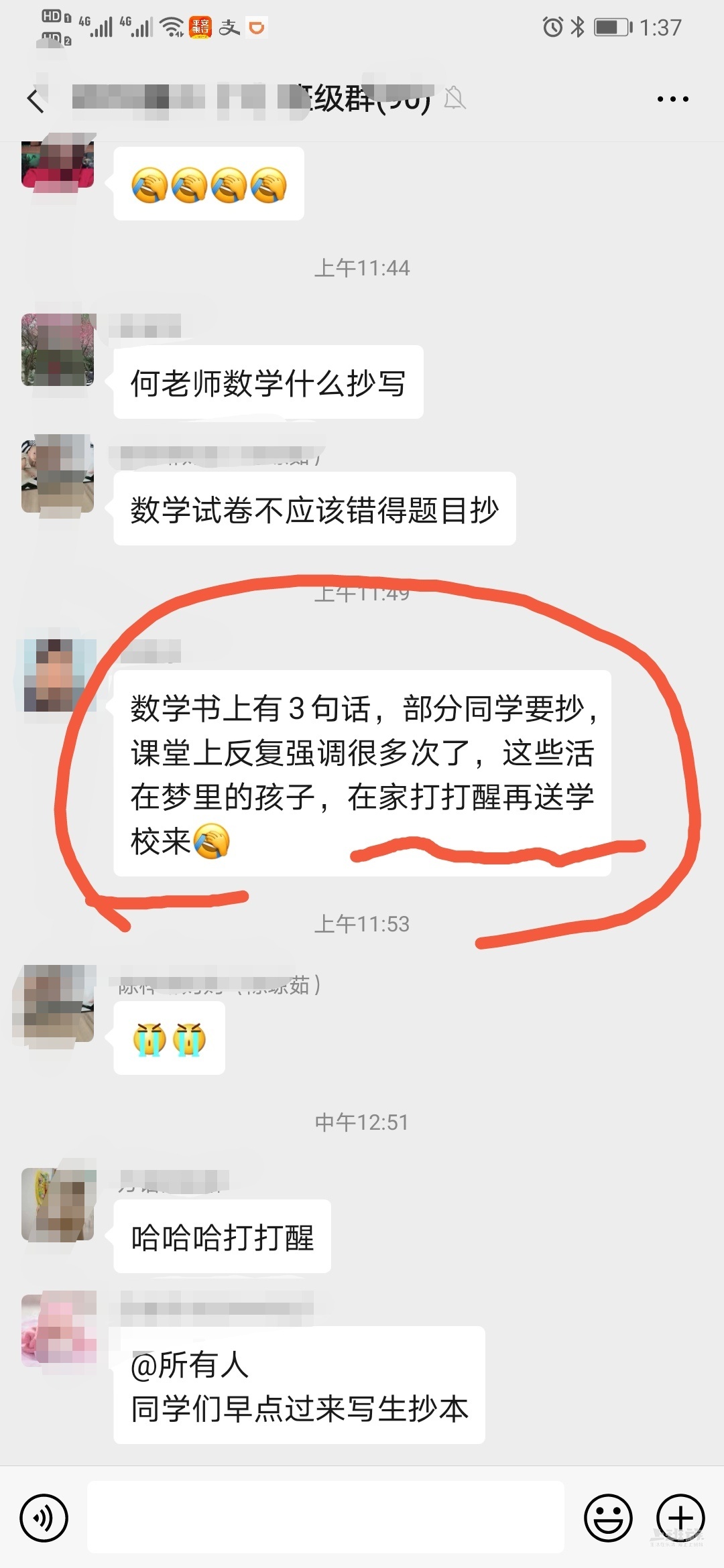Image resolution: width=724 pixels, height=1568 pixels.
Task: Switch to voice message input
Action: (44, 1517)
